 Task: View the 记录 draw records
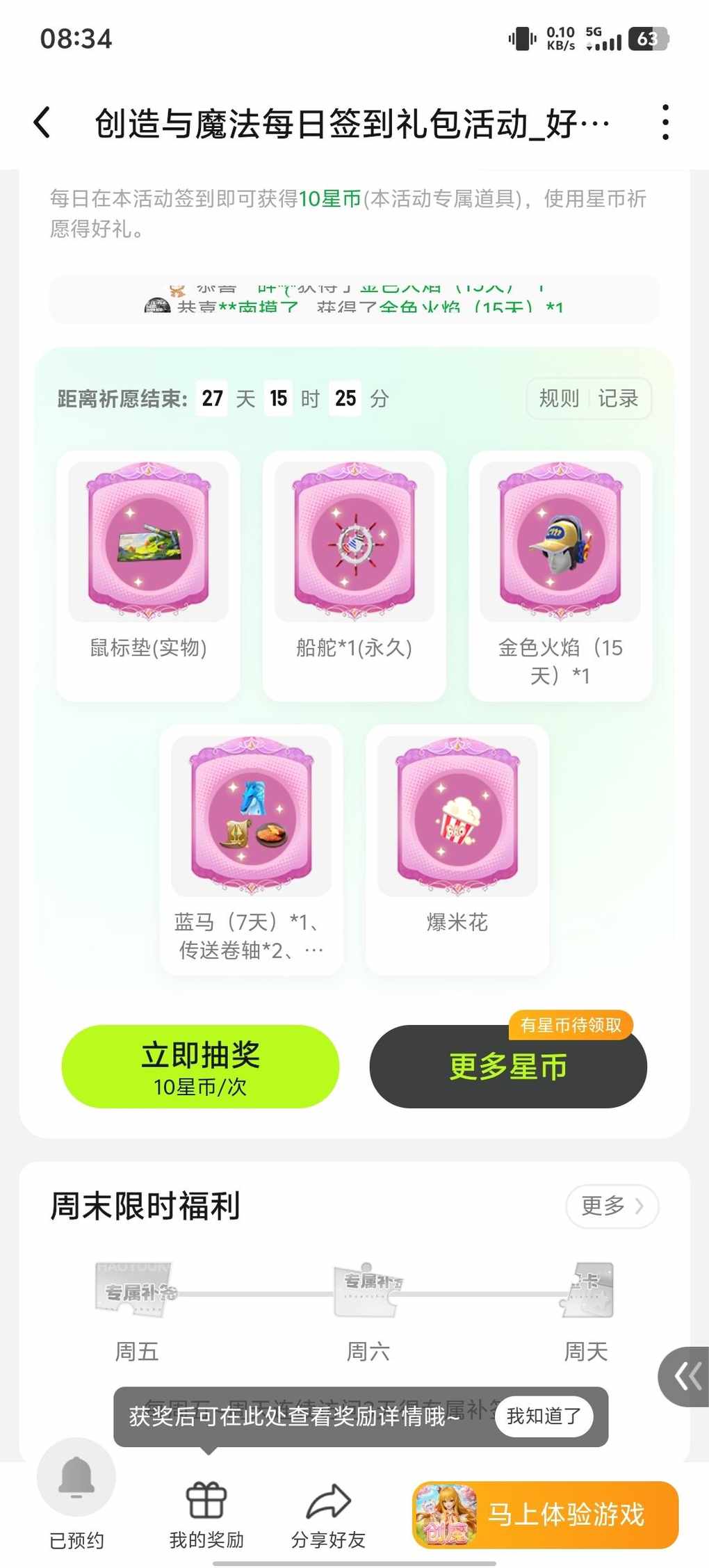click(x=618, y=398)
